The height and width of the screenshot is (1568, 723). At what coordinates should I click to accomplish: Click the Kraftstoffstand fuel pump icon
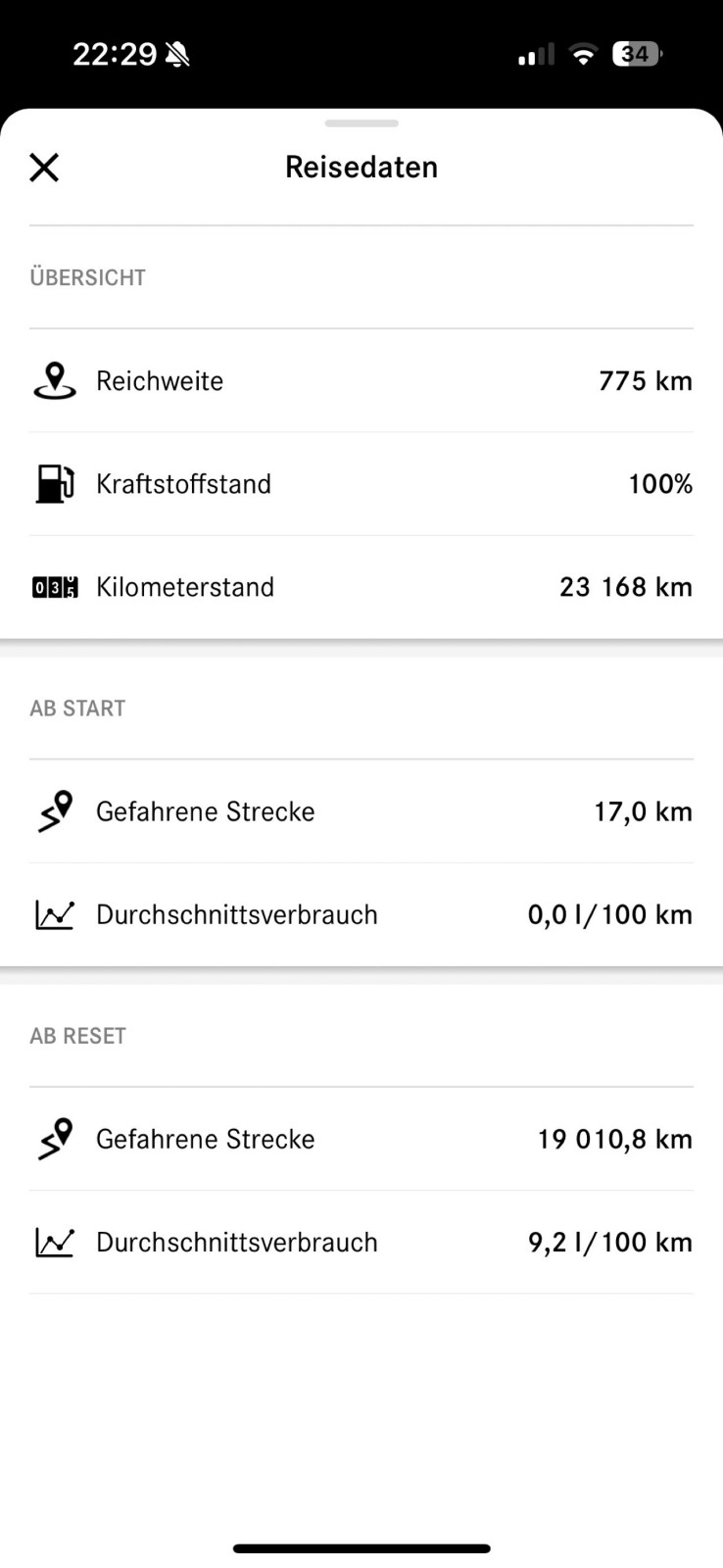55,484
